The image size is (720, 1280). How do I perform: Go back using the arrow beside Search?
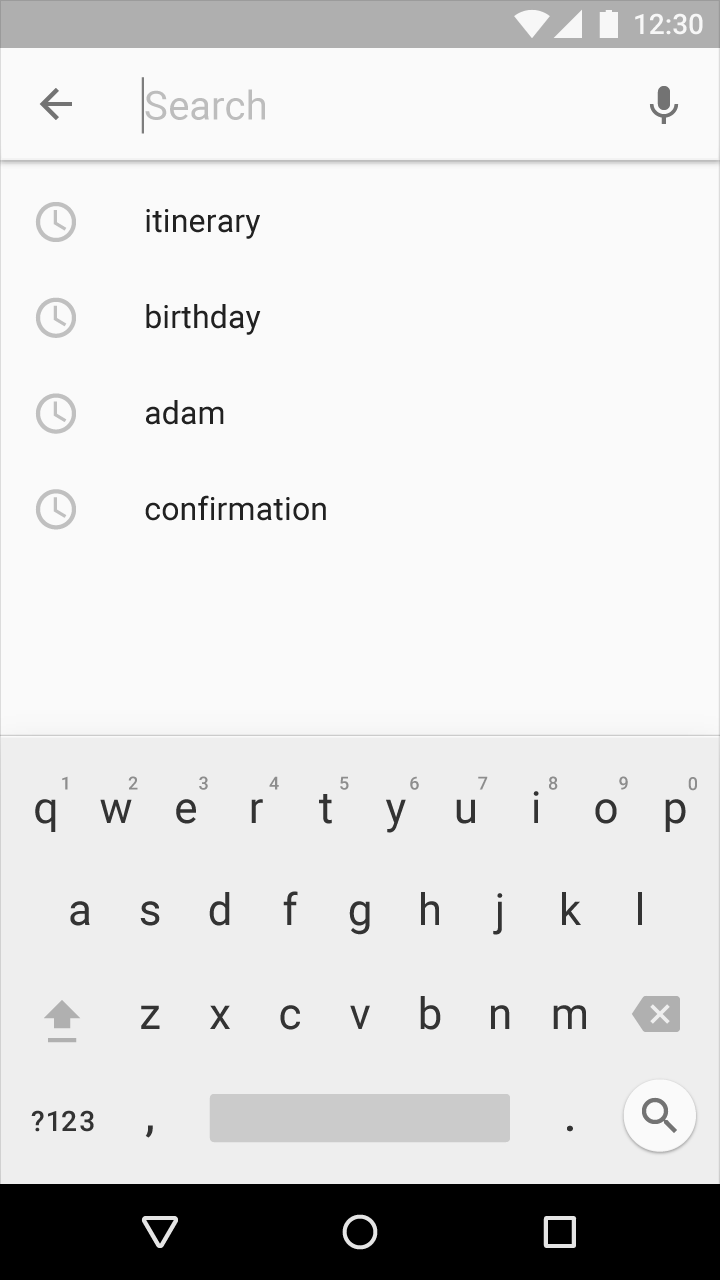click(x=56, y=104)
